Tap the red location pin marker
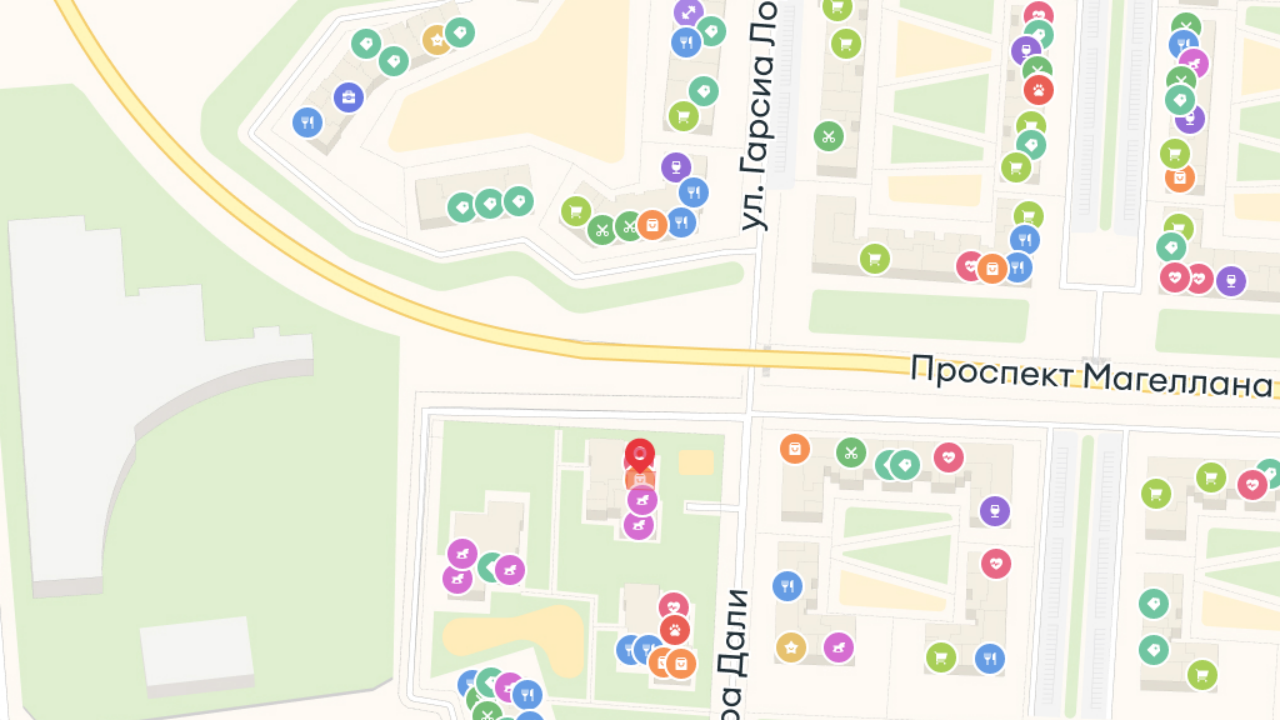Image resolution: width=1280 pixels, height=720 pixels. coord(640,456)
